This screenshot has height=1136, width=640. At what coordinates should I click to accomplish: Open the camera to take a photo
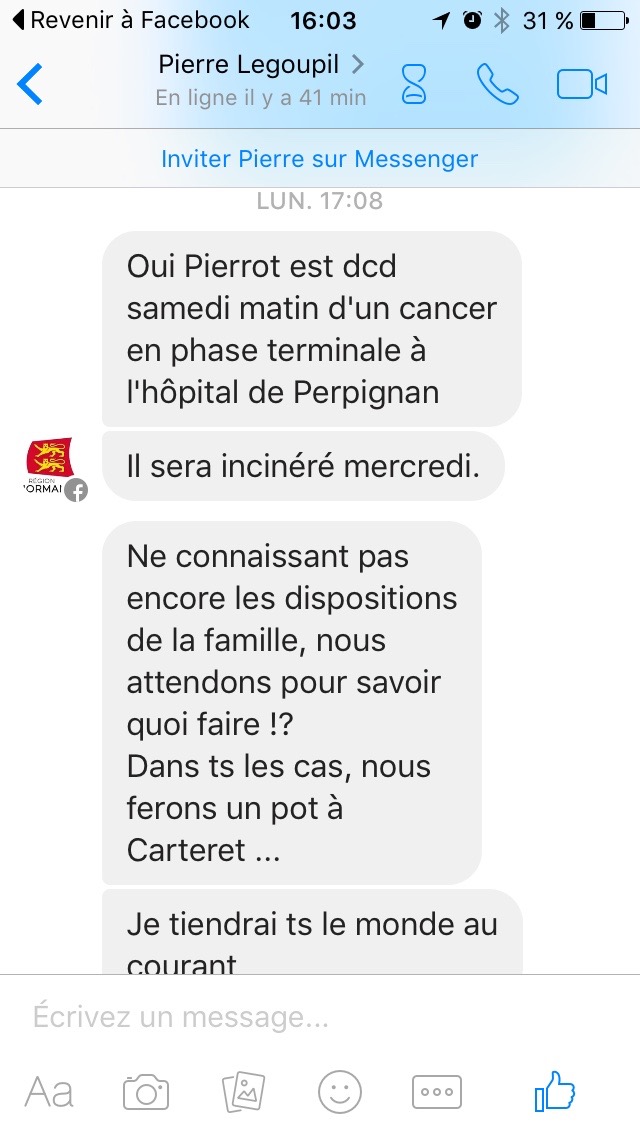click(x=146, y=1091)
